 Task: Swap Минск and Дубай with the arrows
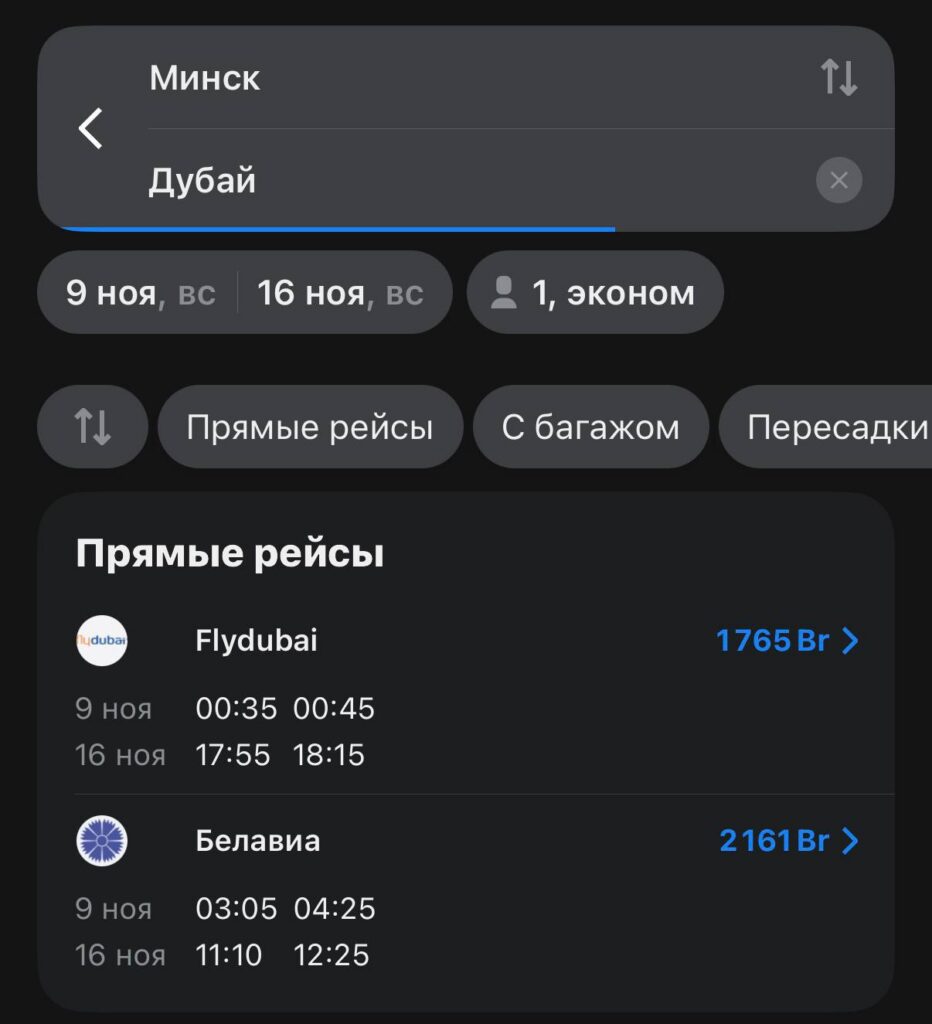(839, 77)
